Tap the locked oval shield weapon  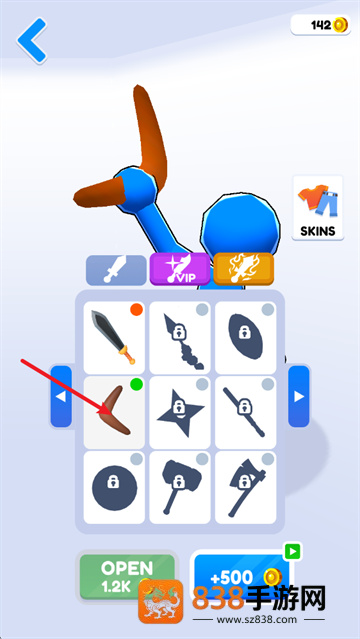pyautogui.click(x=246, y=337)
